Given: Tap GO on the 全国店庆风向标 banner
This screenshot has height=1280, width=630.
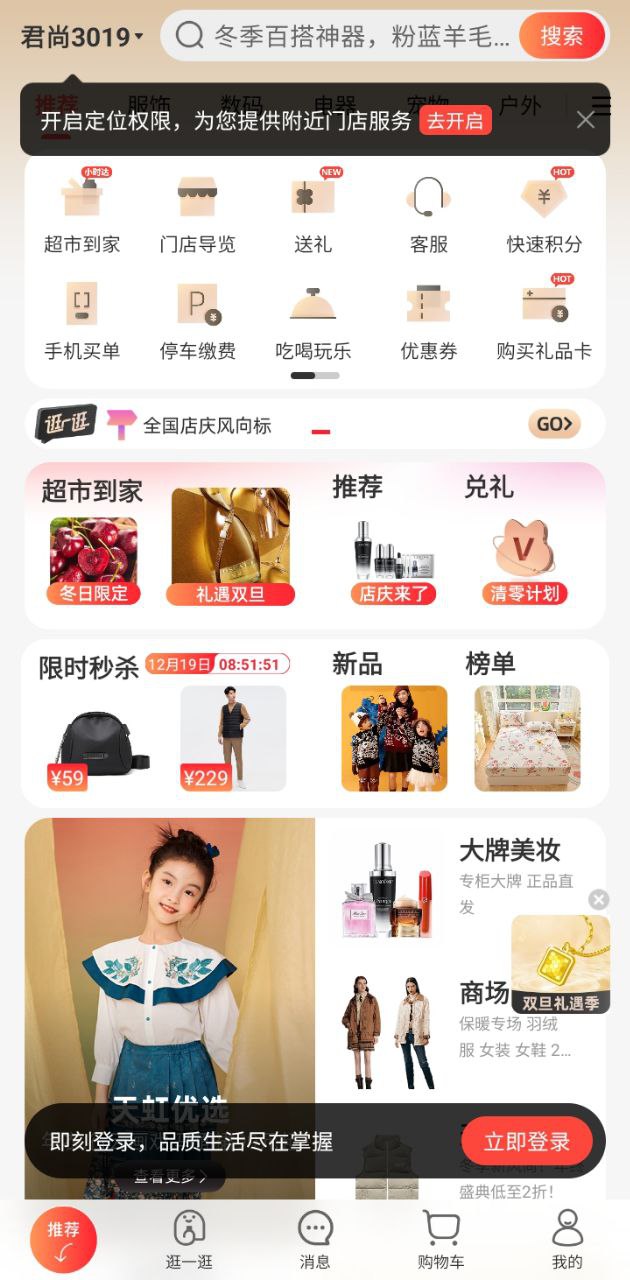Looking at the screenshot, I should click(554, 424).
